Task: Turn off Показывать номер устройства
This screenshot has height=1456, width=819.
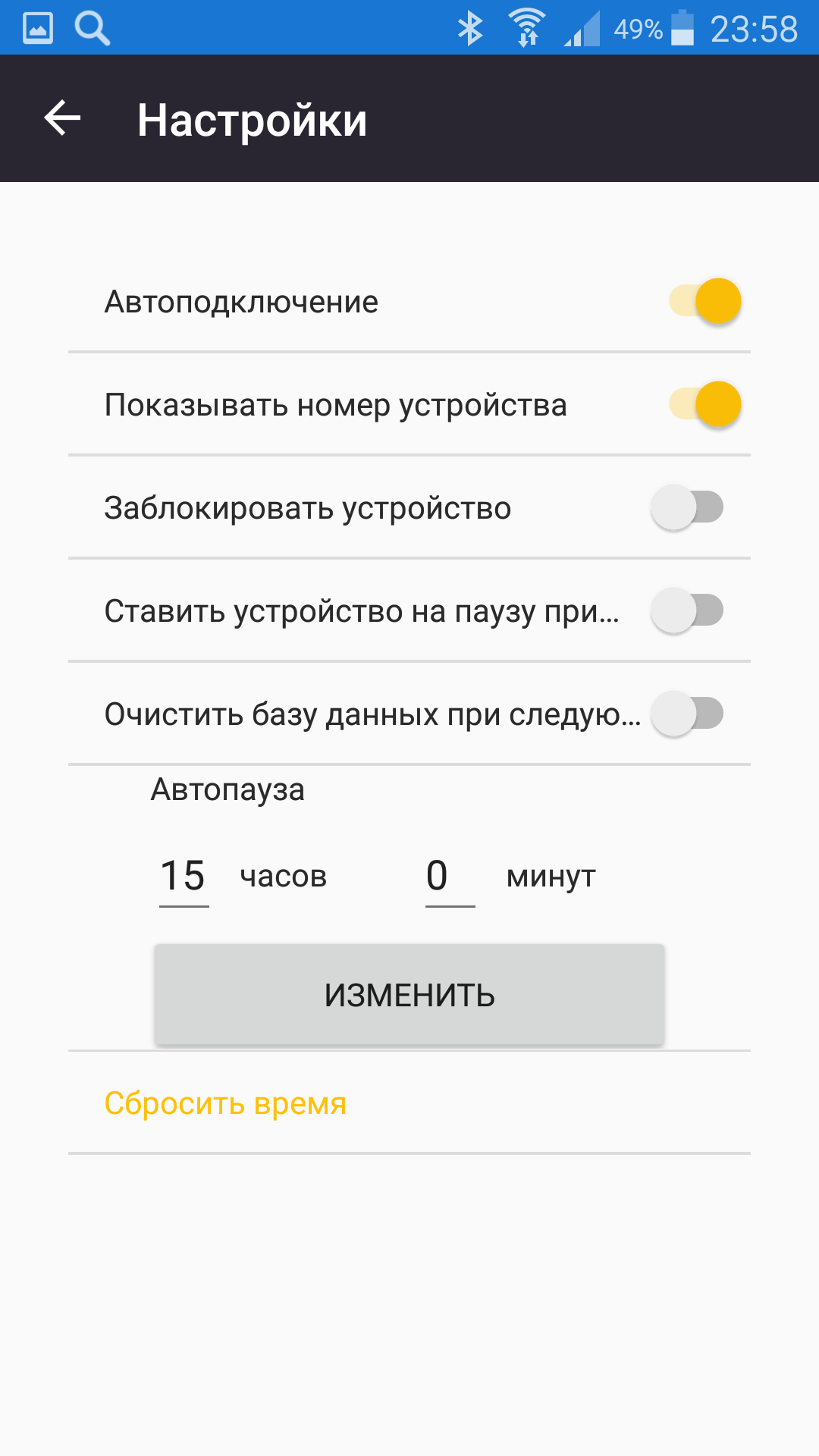Action: pyautogui.click(x=704, y=404)
